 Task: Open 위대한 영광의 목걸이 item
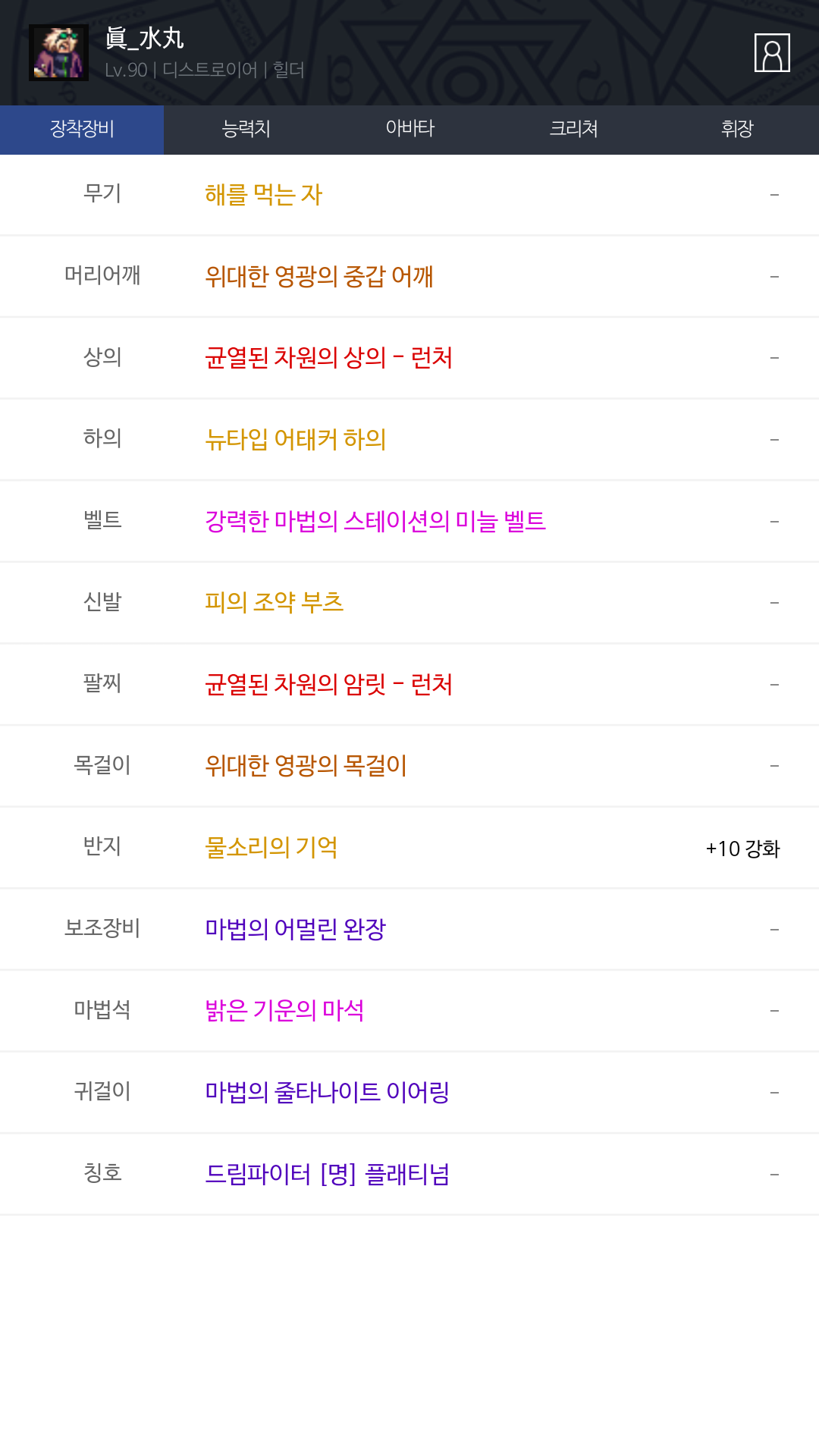[x=306, y=766]
